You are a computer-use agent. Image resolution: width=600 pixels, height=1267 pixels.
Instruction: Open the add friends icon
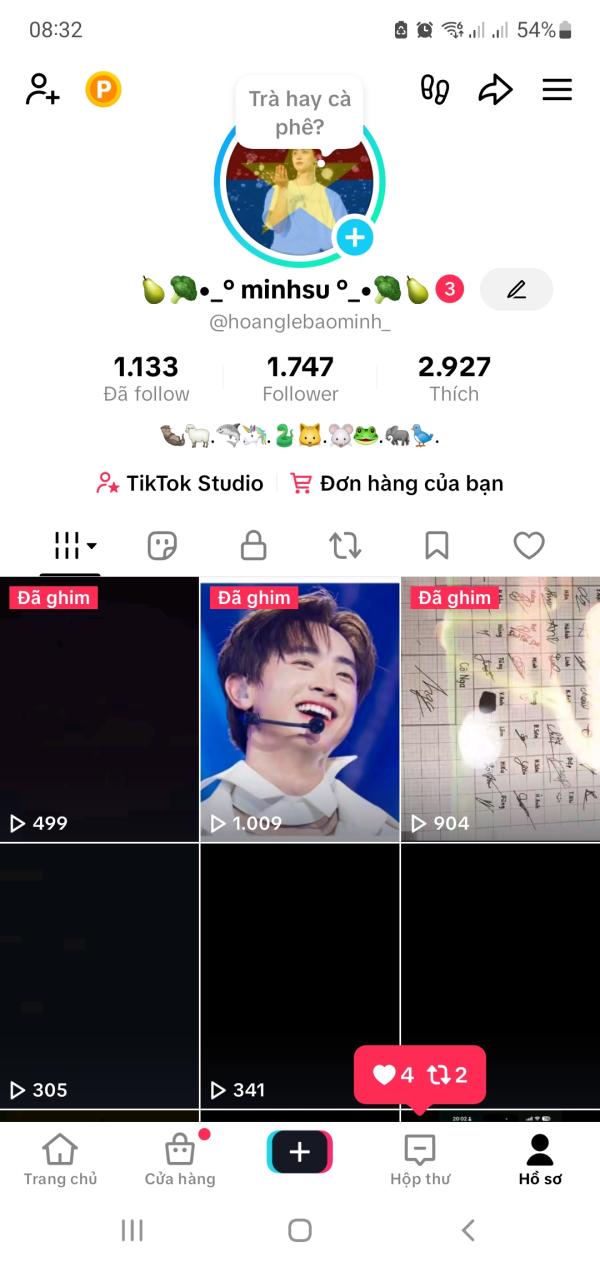(x=43, y=90)
